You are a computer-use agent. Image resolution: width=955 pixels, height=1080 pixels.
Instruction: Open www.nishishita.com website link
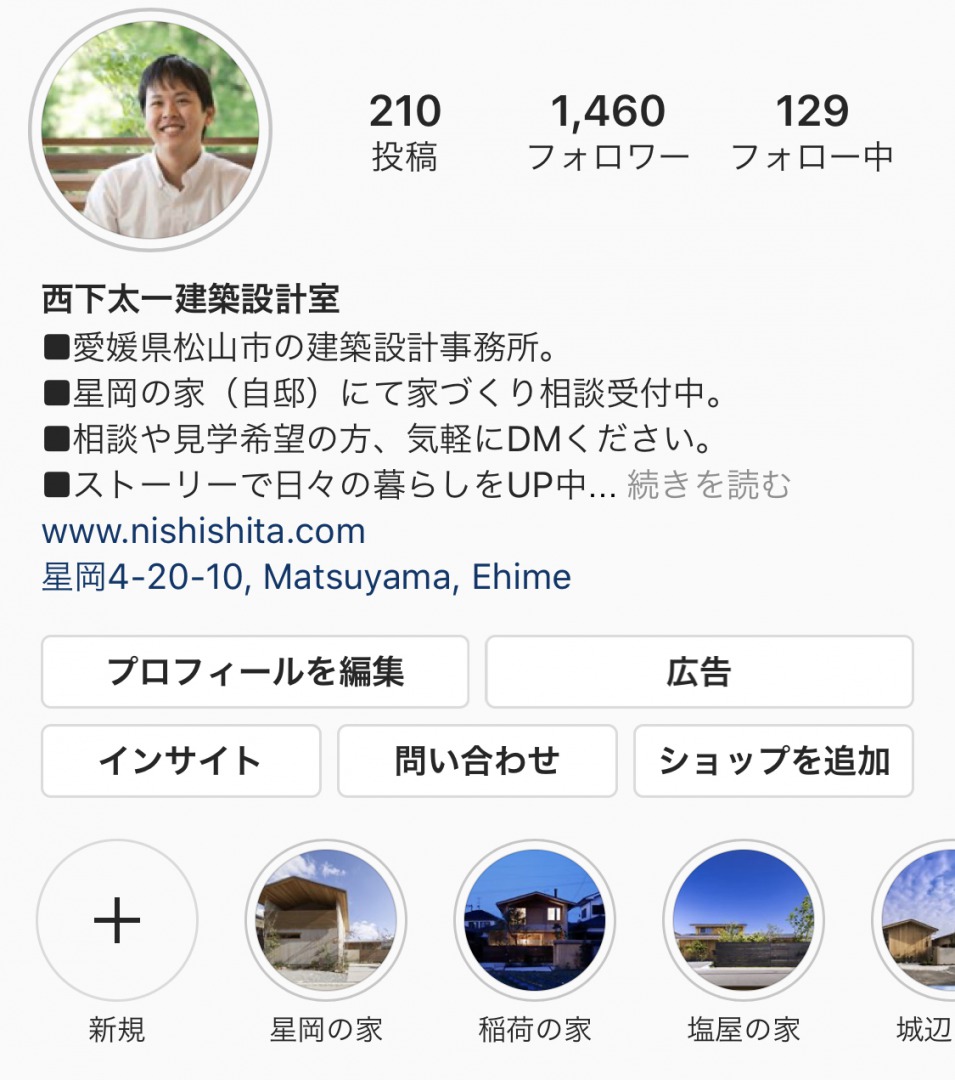(203, 531)
